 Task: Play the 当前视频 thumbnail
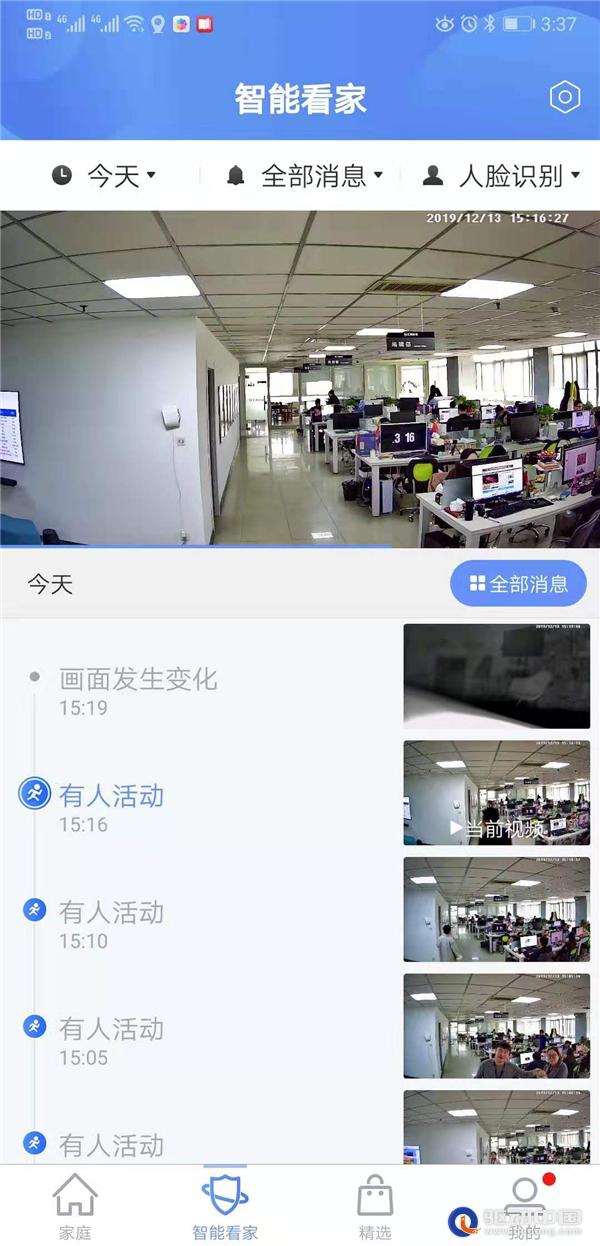(496, 792)
